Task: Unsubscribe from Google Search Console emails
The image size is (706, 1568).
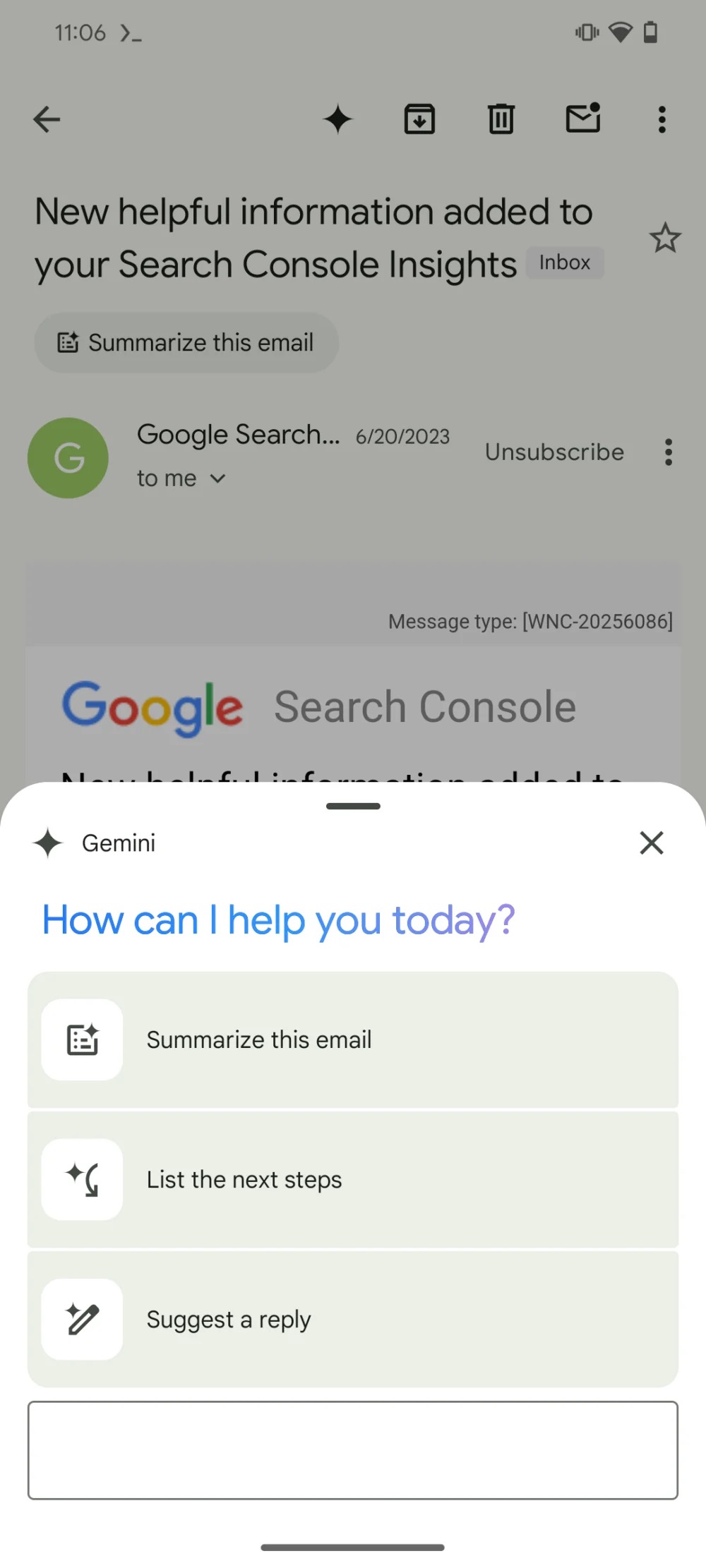Action: pyautogui.click(x=554, y=452)
